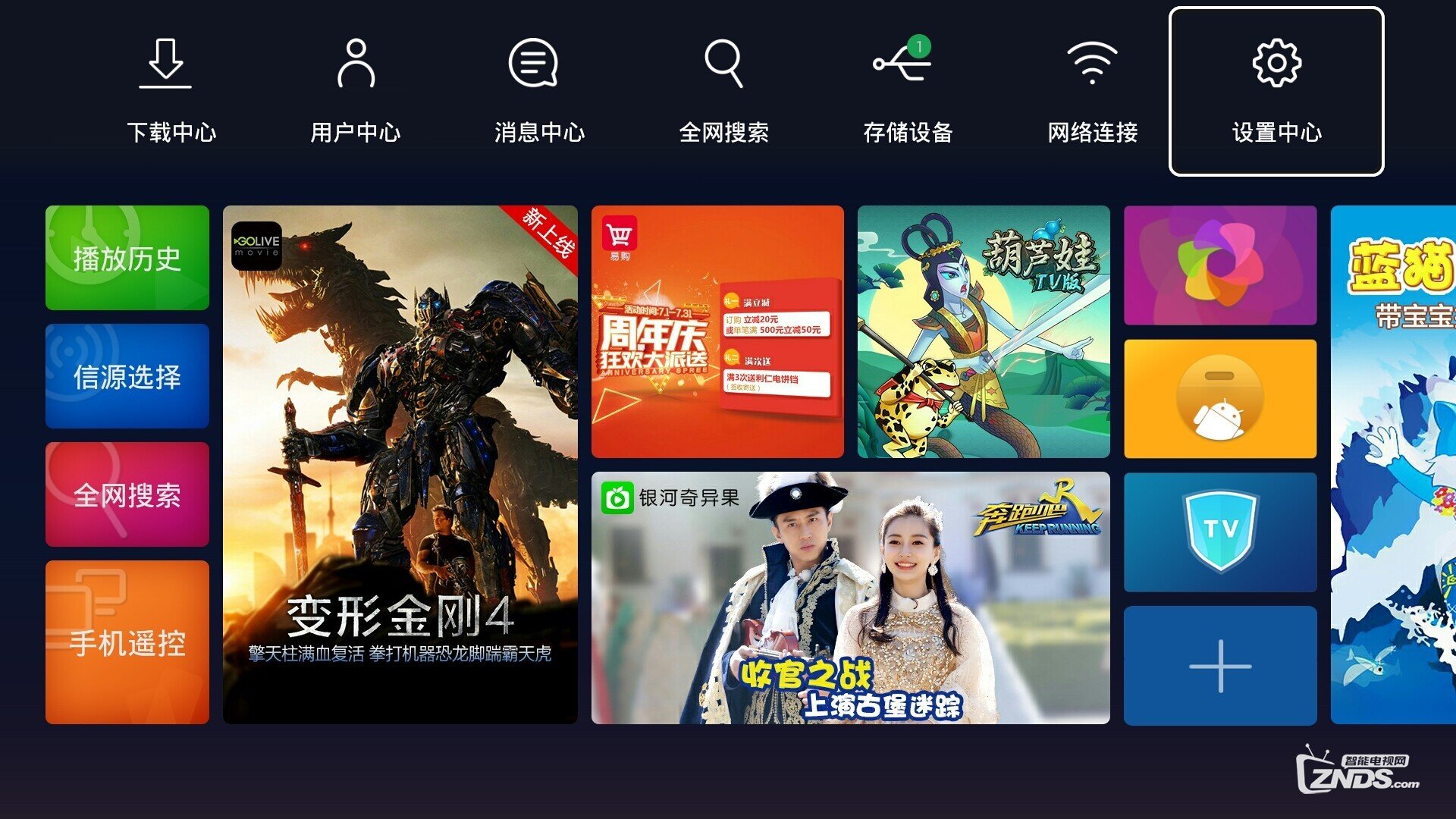Open the 周年庆 shopping promotion banner
The width and height of the screenshot is (1456, 819).
tap(717, 331)
